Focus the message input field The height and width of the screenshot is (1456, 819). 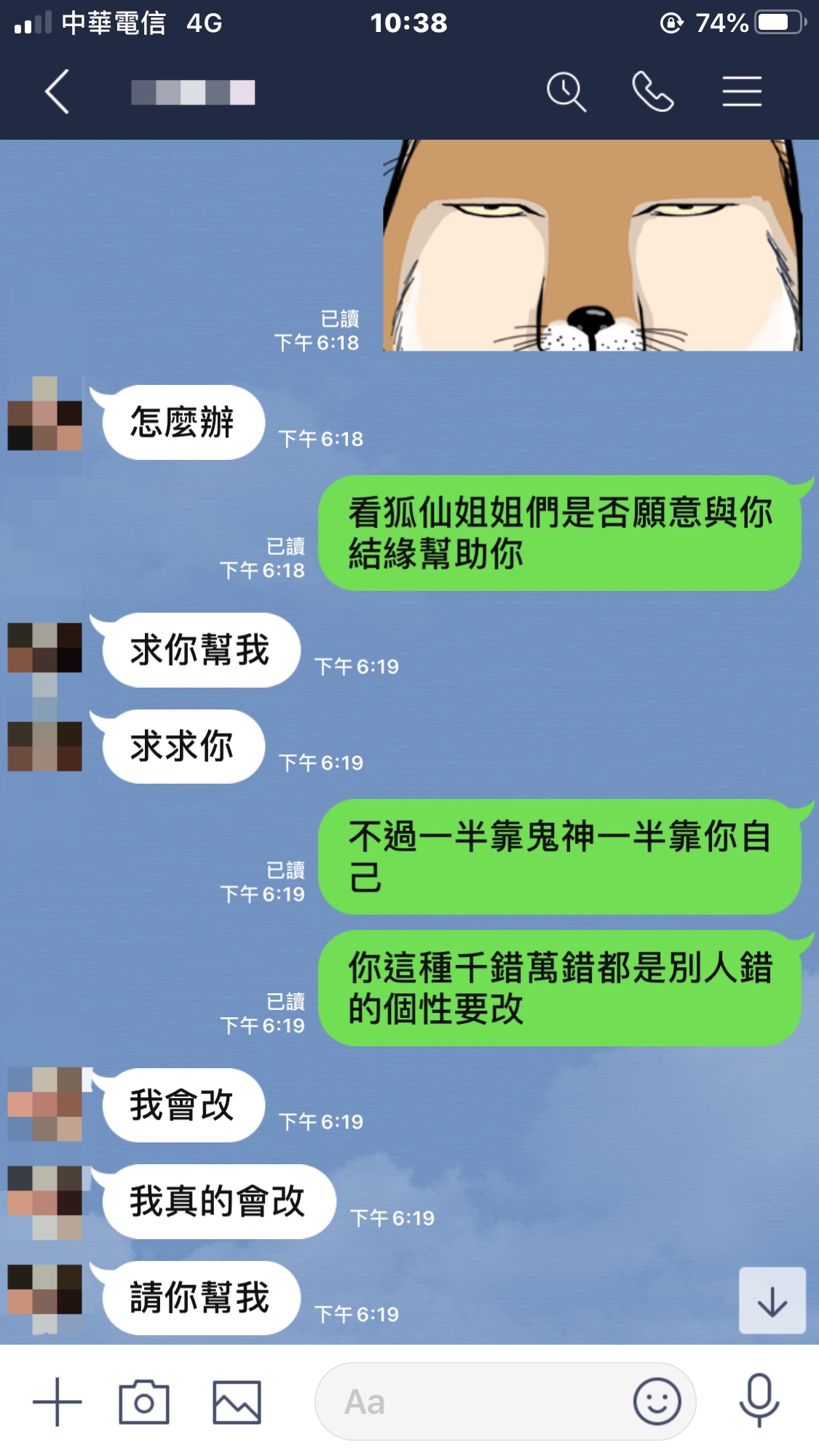[473, 1401]
